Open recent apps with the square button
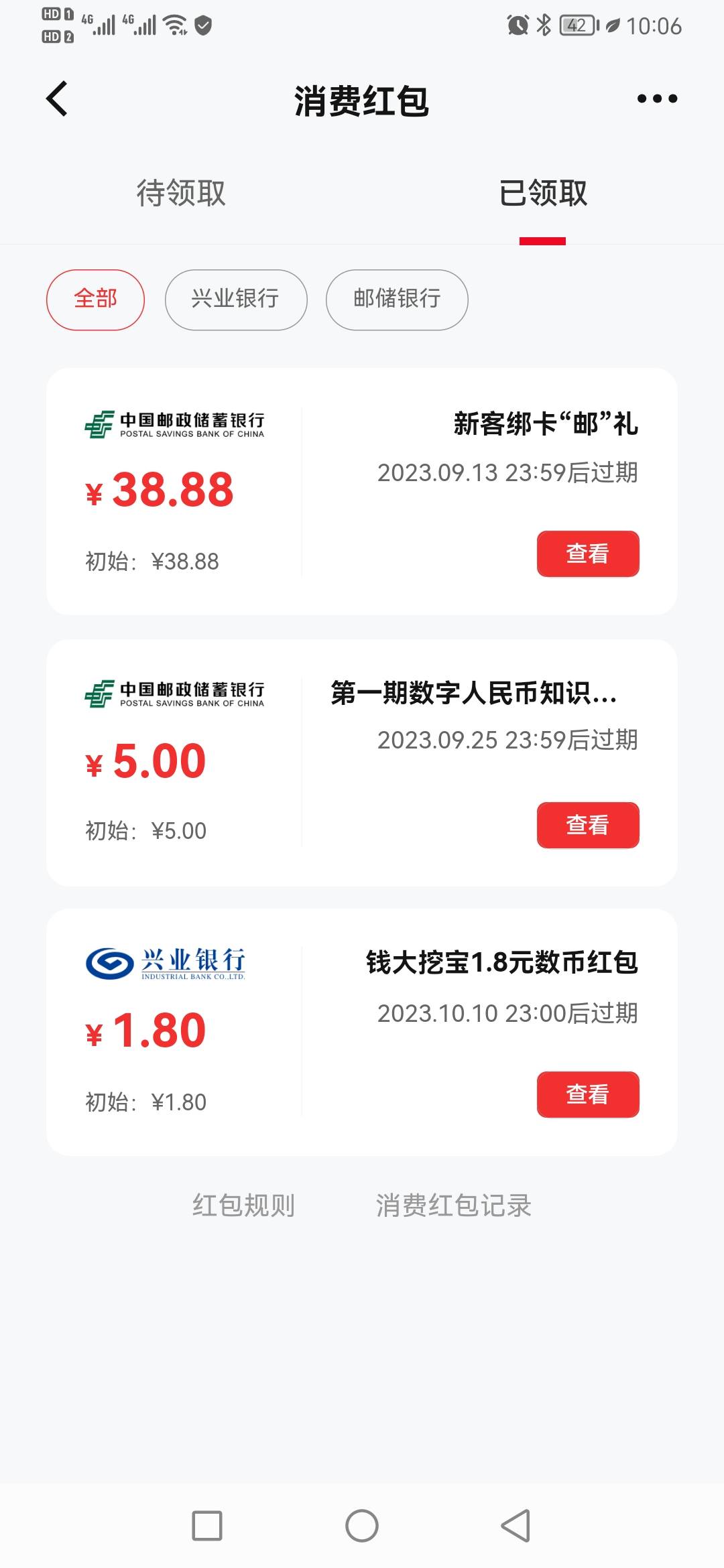Image resolution: width=724 pixels, height=1568 pixels. coord(207,1526)
